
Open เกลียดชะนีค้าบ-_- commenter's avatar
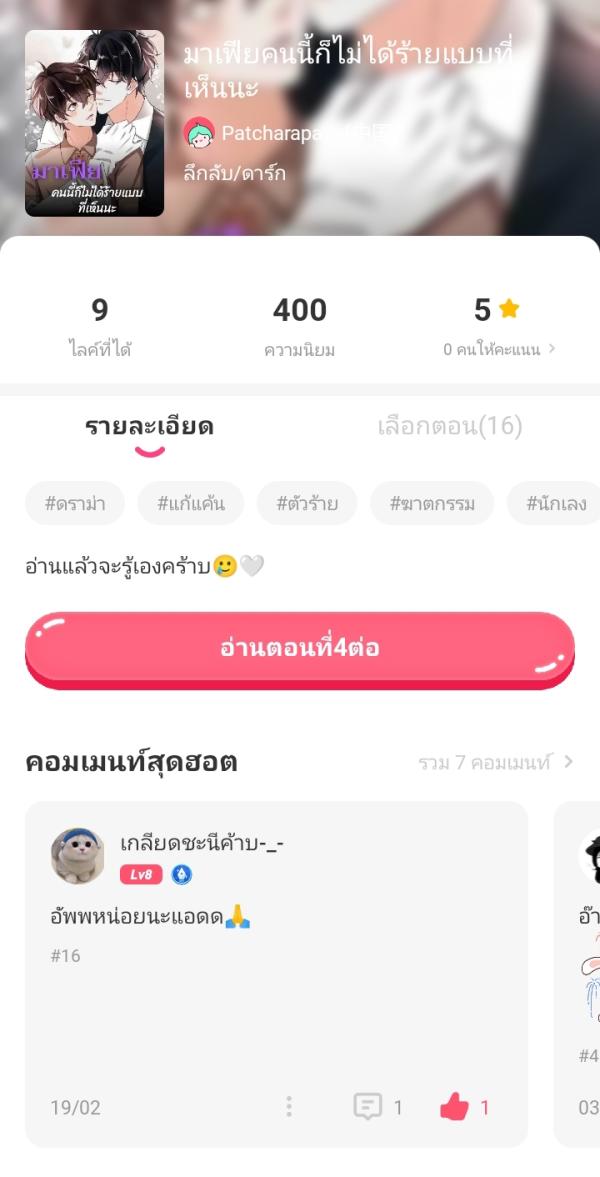78,856
